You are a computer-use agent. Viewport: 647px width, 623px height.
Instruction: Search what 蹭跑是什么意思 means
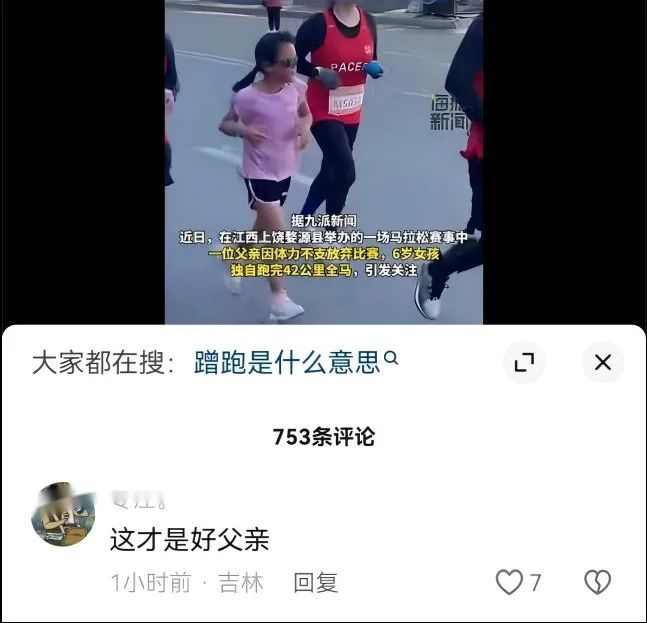pos(295,362)
